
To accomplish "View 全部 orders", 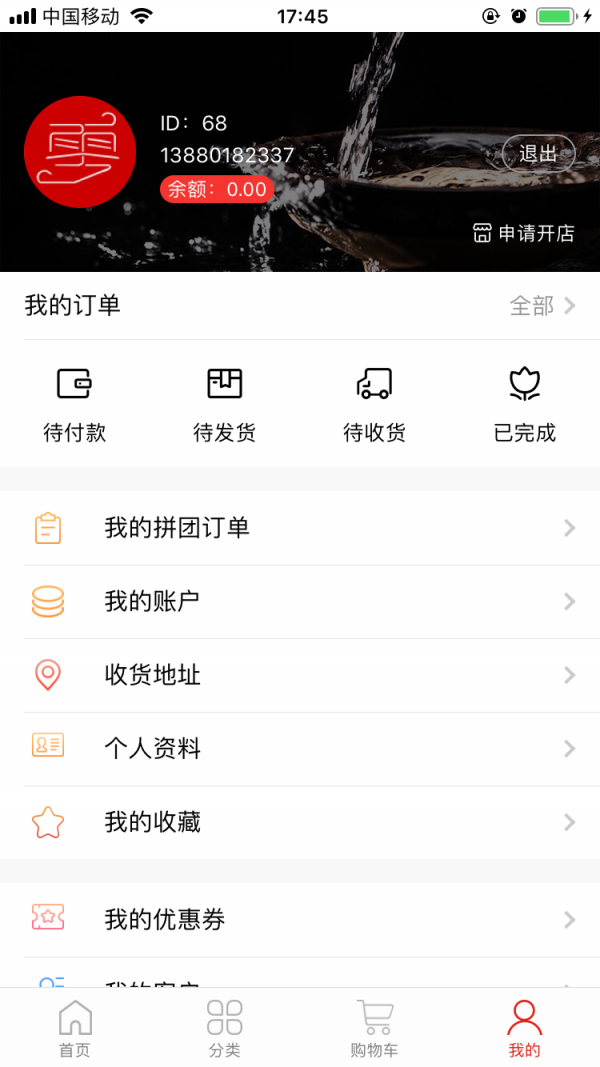I will (542, 306).
